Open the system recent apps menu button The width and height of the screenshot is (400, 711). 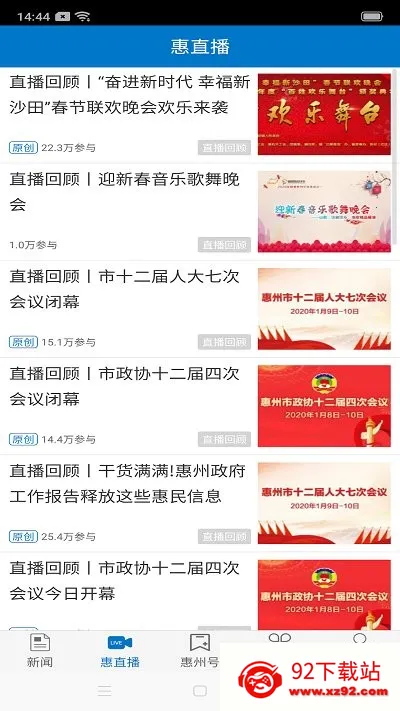(x=105, y=691)
